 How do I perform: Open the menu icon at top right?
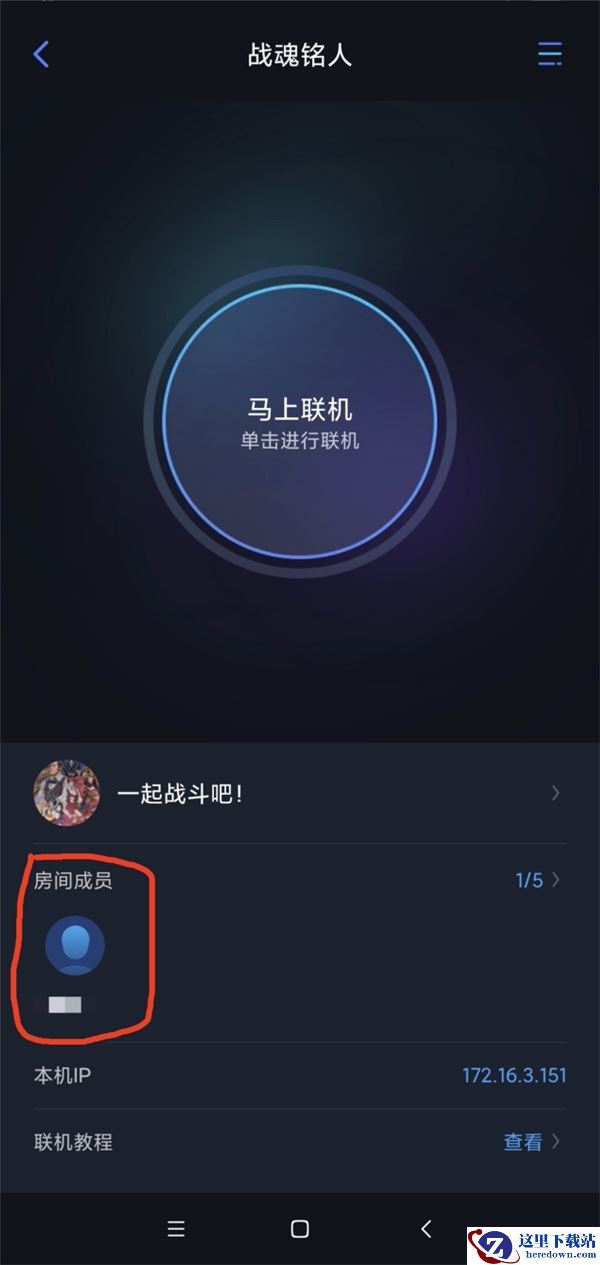[549, 54]
